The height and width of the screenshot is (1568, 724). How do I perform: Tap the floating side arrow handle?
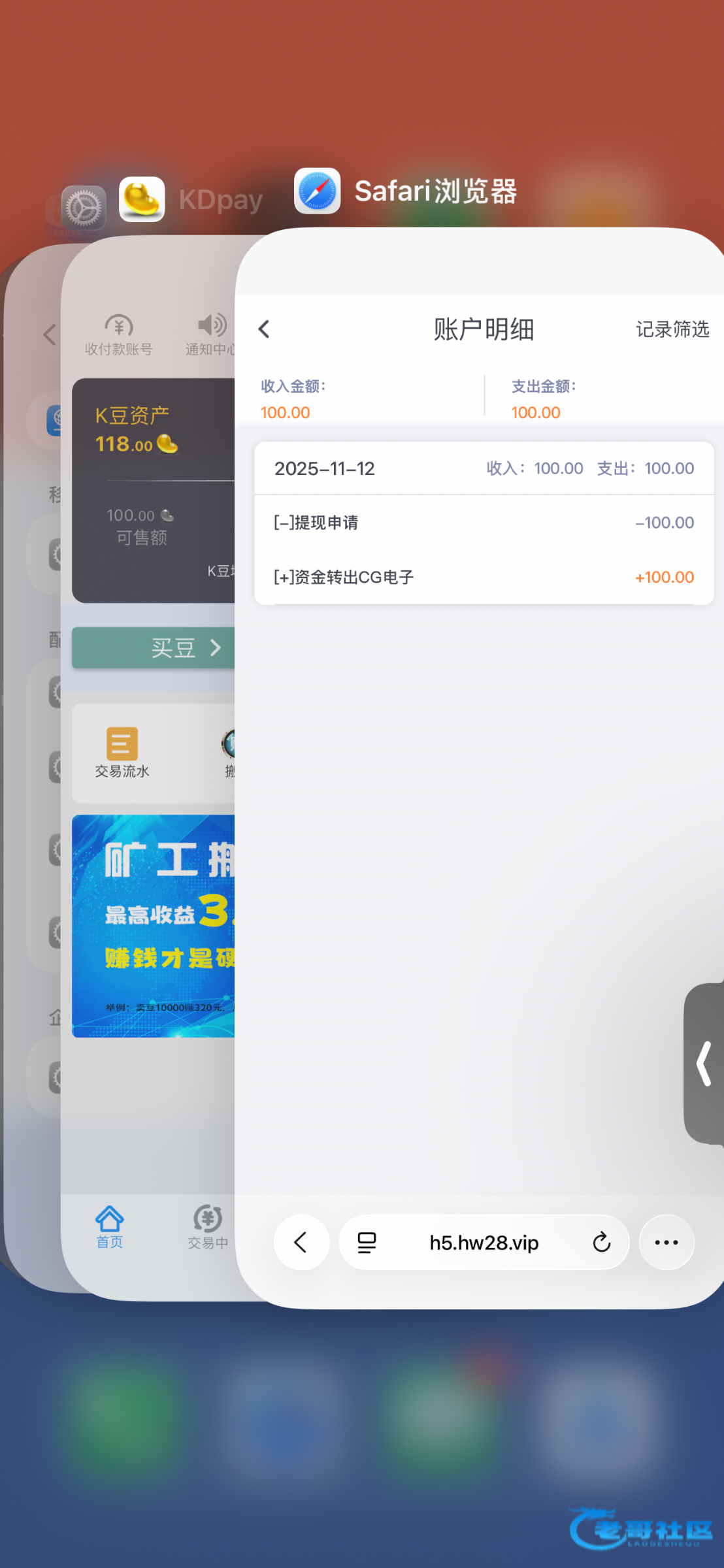pos(704,1064)
